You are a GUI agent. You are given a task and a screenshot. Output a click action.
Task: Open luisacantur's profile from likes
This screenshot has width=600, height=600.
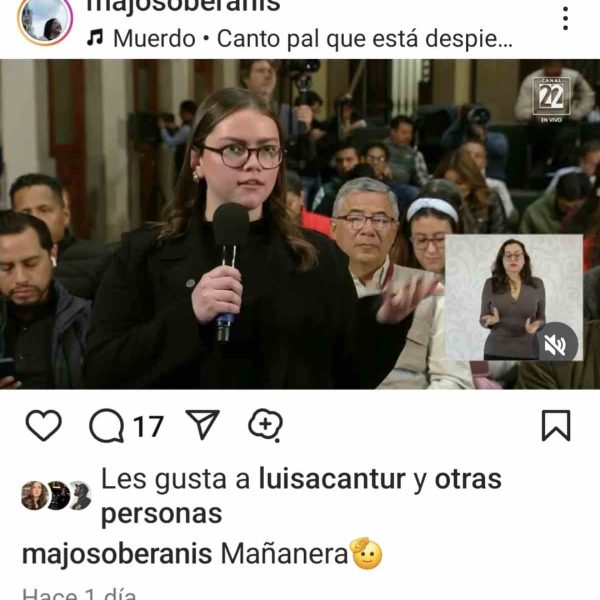click(331, 479)
